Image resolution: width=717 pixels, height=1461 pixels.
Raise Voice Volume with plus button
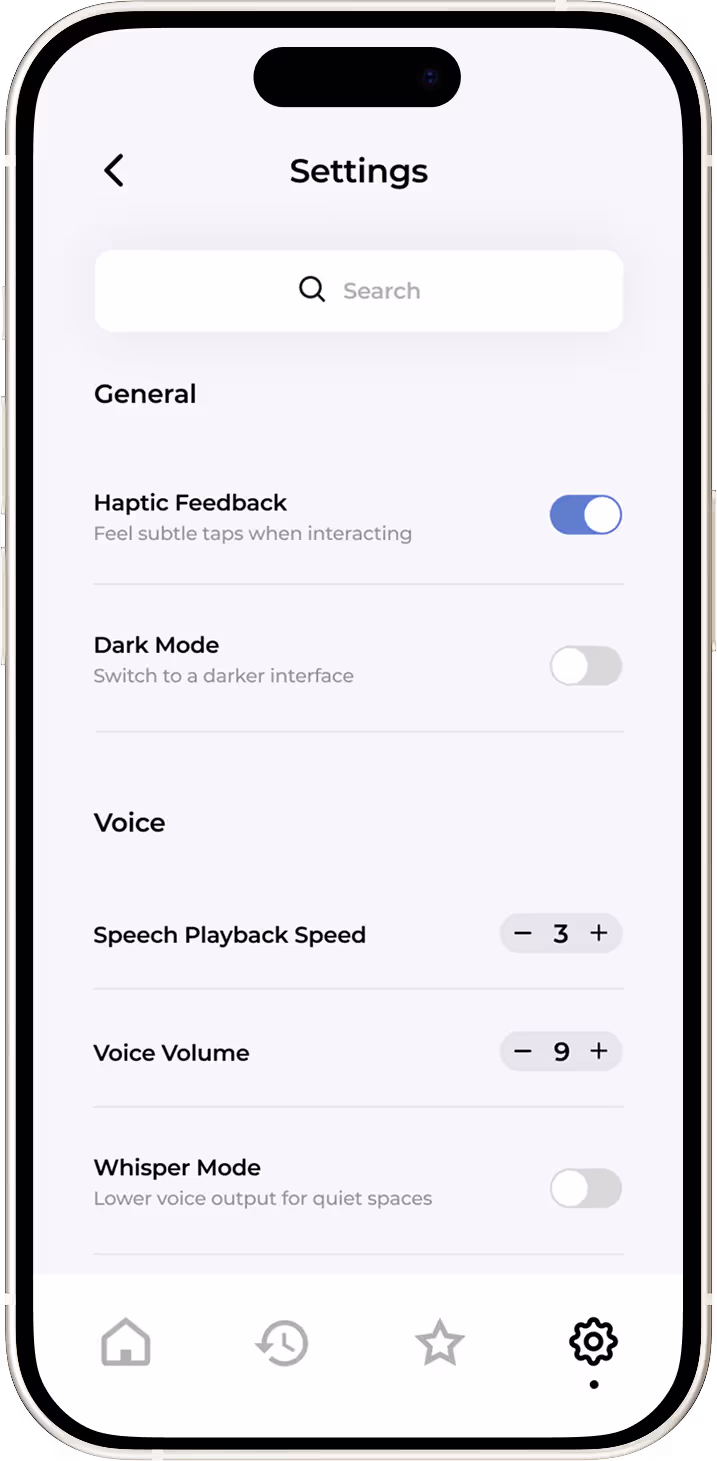tap(599, 1052)
